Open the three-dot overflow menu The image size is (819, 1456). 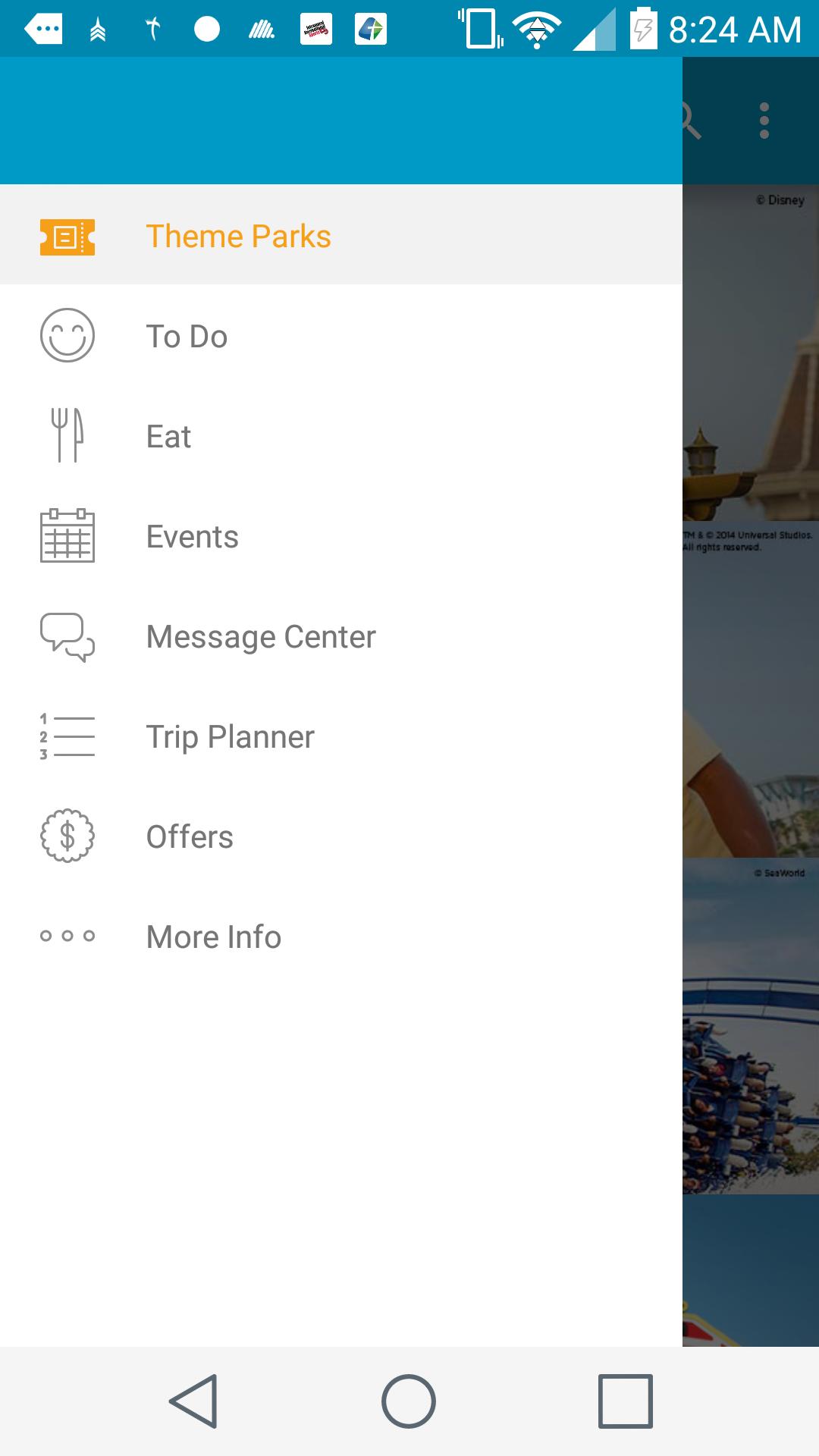763,120
